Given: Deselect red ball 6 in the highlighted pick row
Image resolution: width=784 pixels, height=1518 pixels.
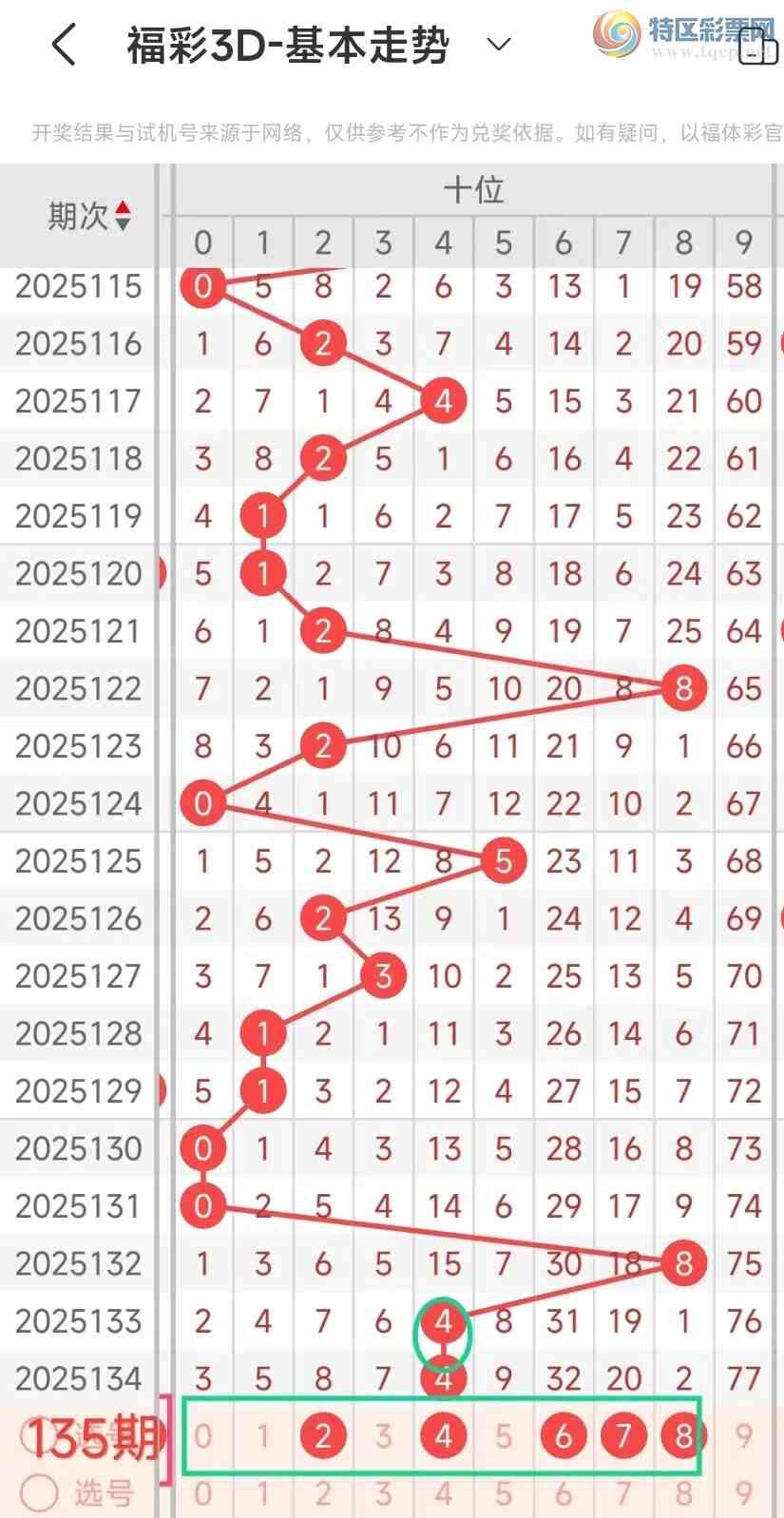Looking at the screenshot, I should pos(564,1435).
